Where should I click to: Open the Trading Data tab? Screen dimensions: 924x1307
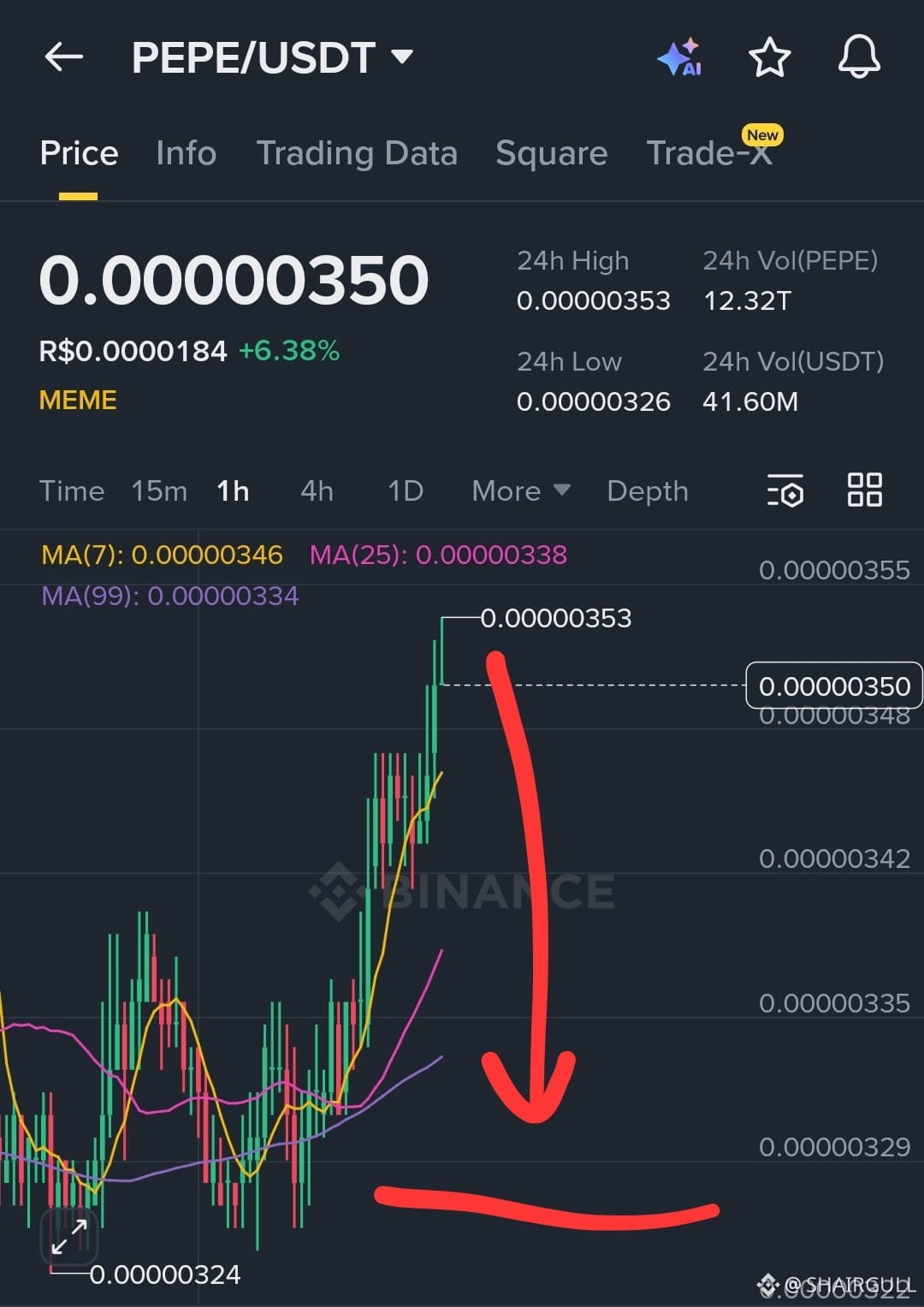coord(357,153)
